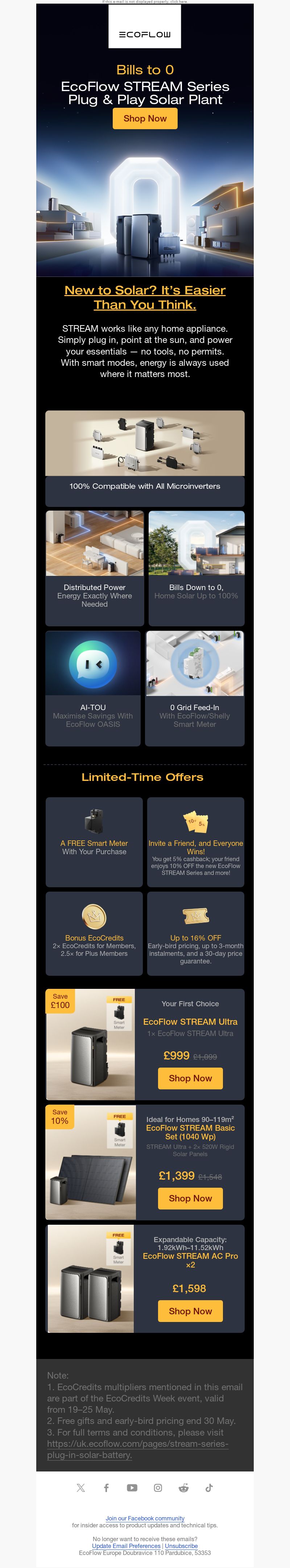This screenshot has width=290, height=1568.
Task: View the Bonus EcoCredits offer
Action: click(94, 934)
